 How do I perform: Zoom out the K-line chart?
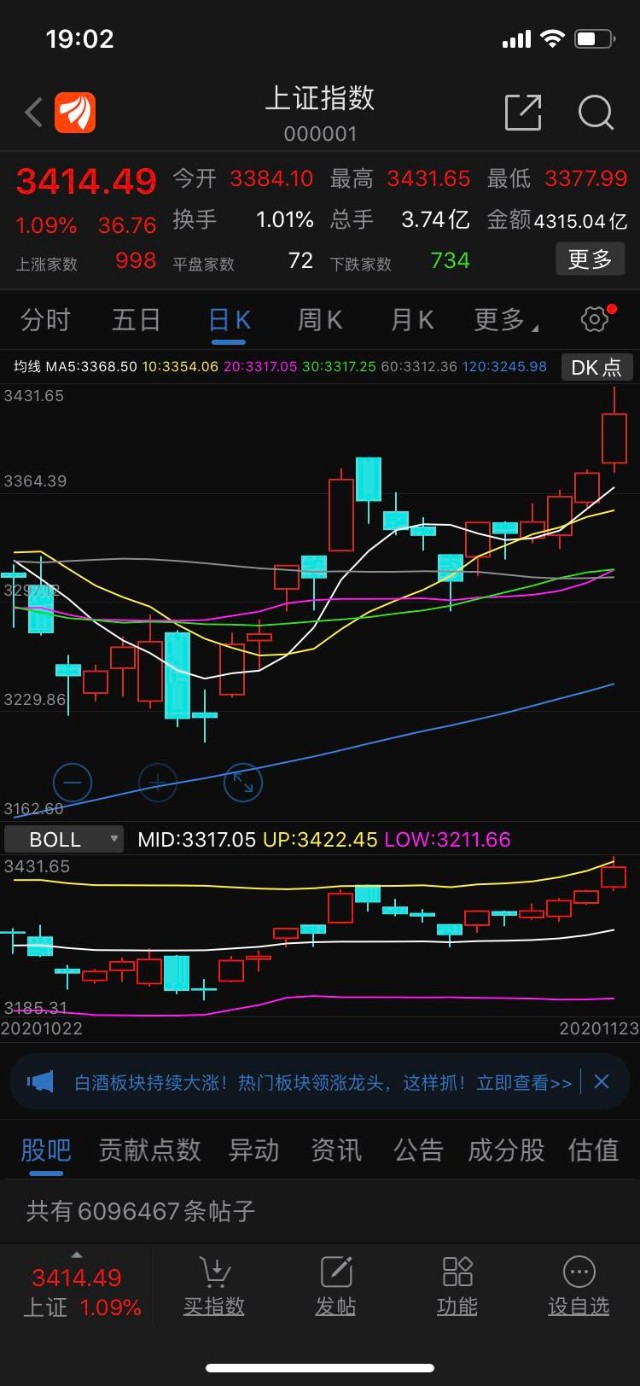[x=72, y=782]
